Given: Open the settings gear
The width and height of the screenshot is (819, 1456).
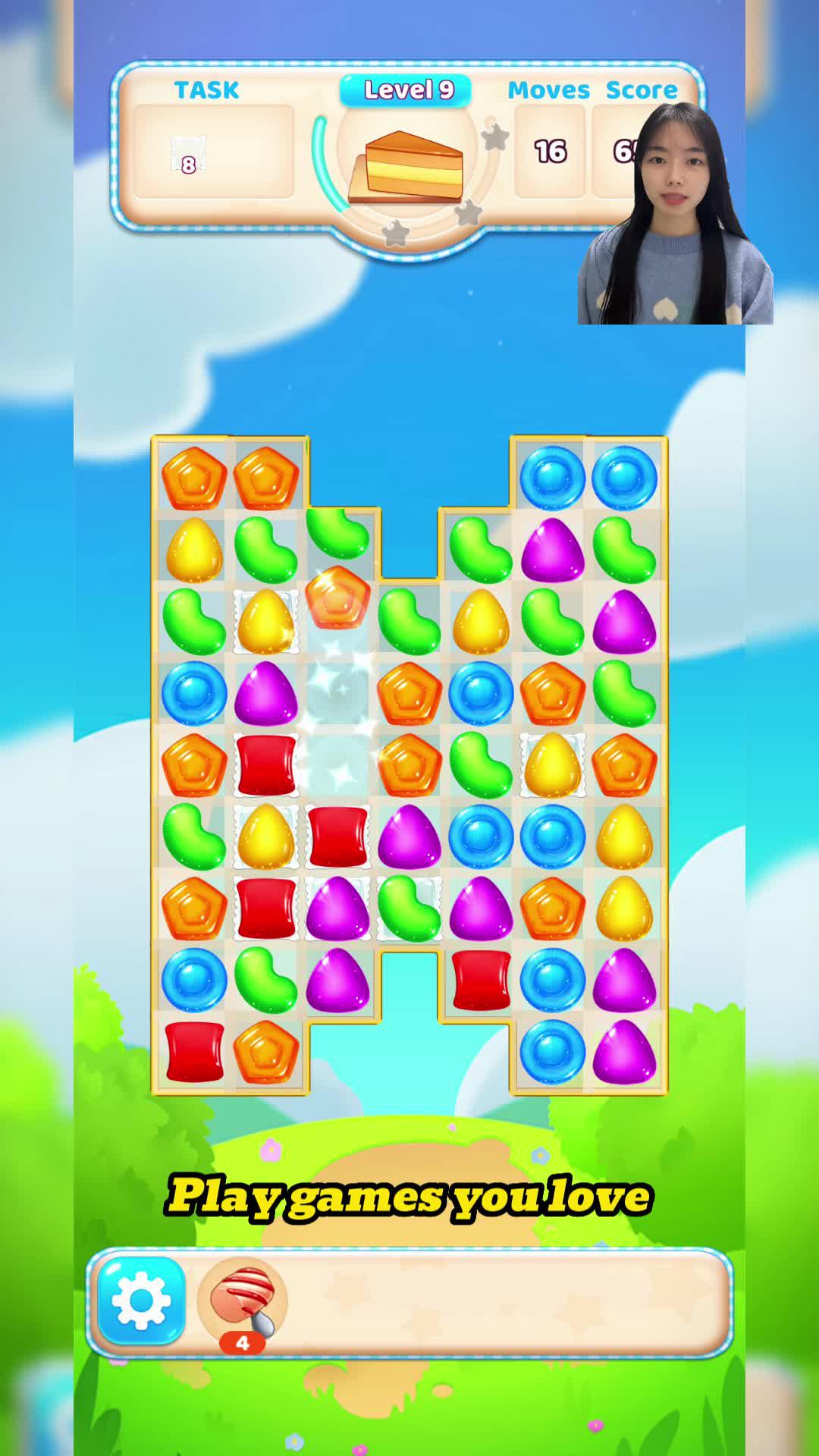Looking at the screenshot, I should (141, 1301).
